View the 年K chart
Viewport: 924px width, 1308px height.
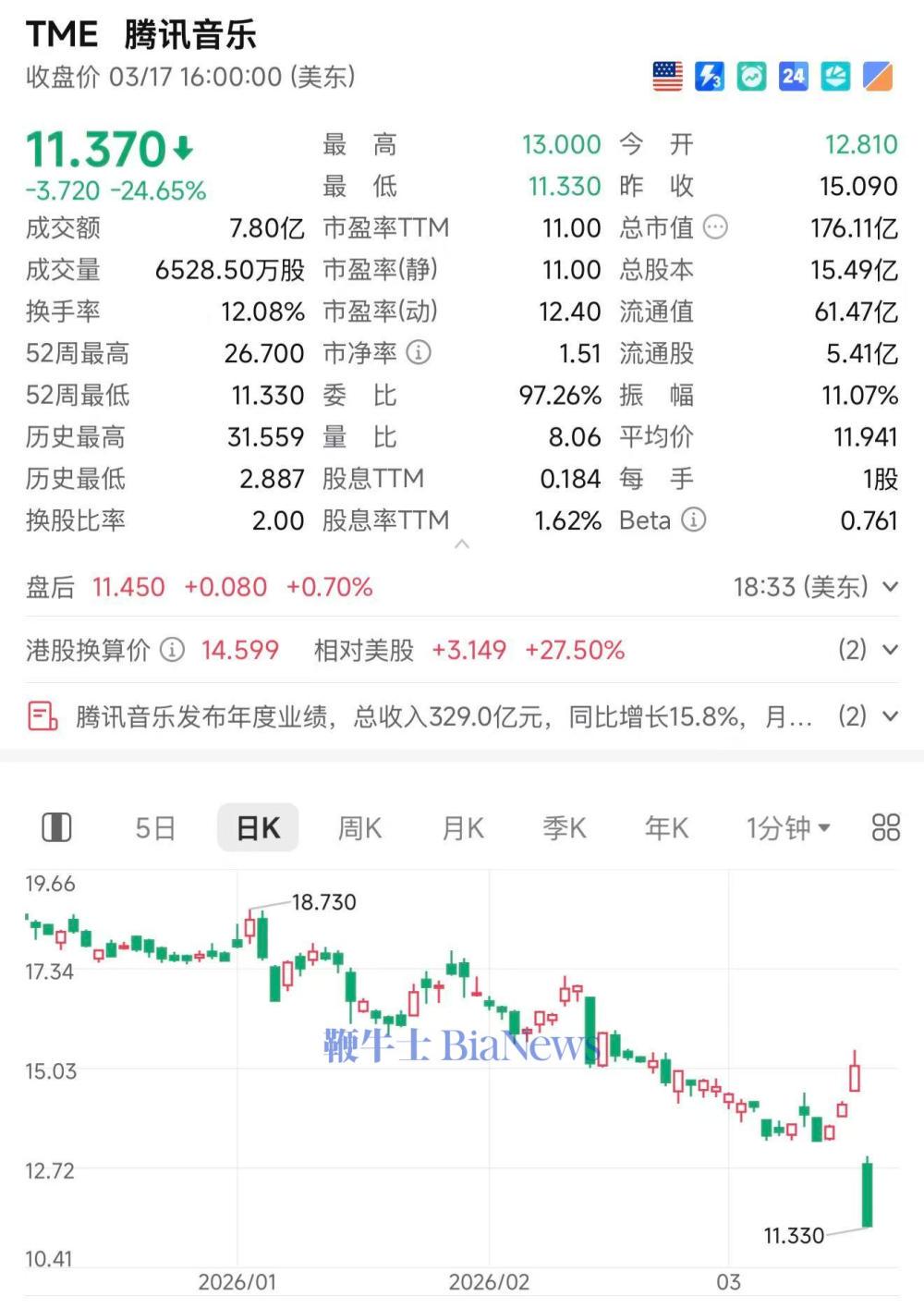(x=666, y=827)
